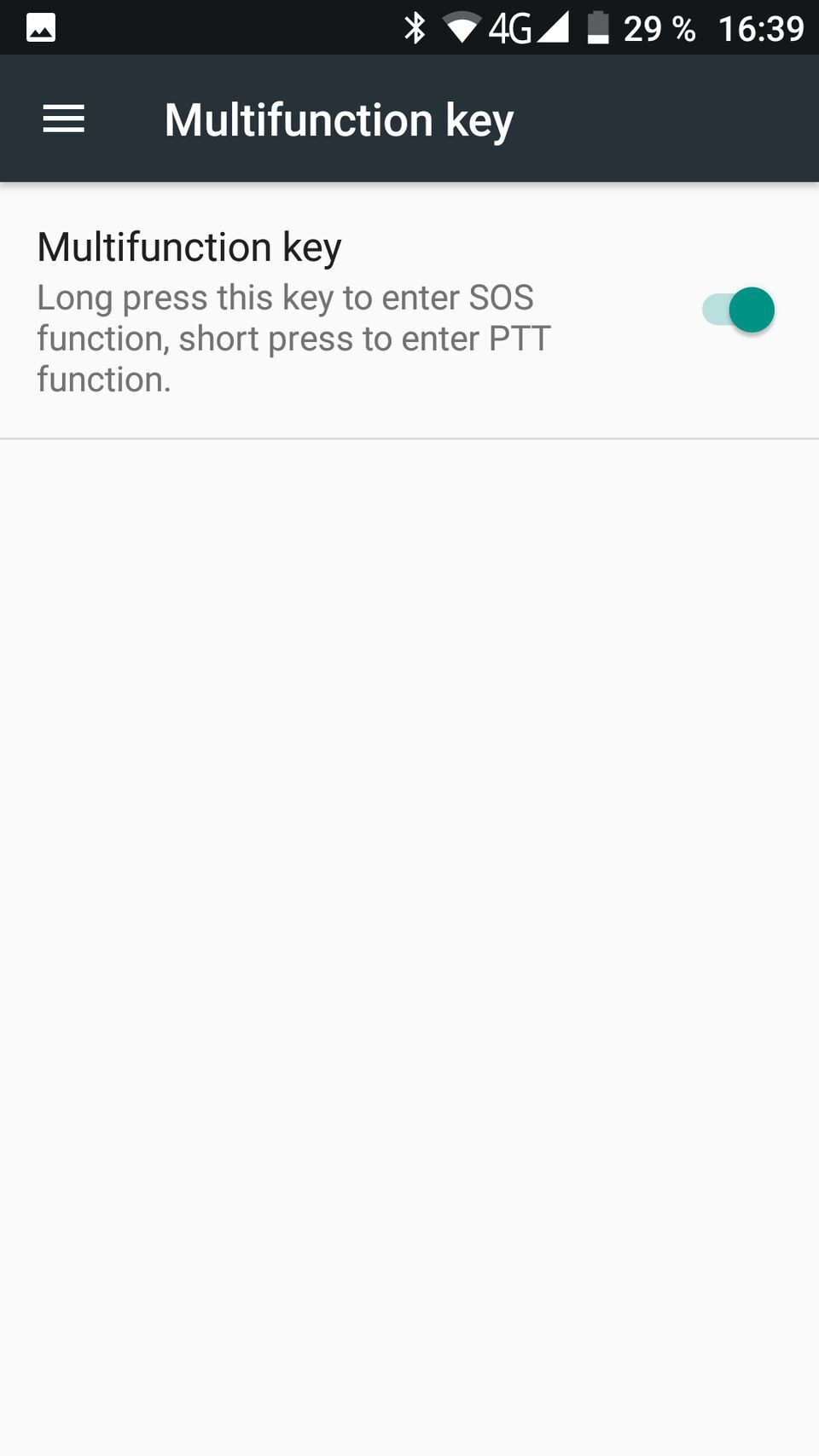Select the Multifunction key header text
Viewport: 819px width, 1456px height.
tap(189, 247)
